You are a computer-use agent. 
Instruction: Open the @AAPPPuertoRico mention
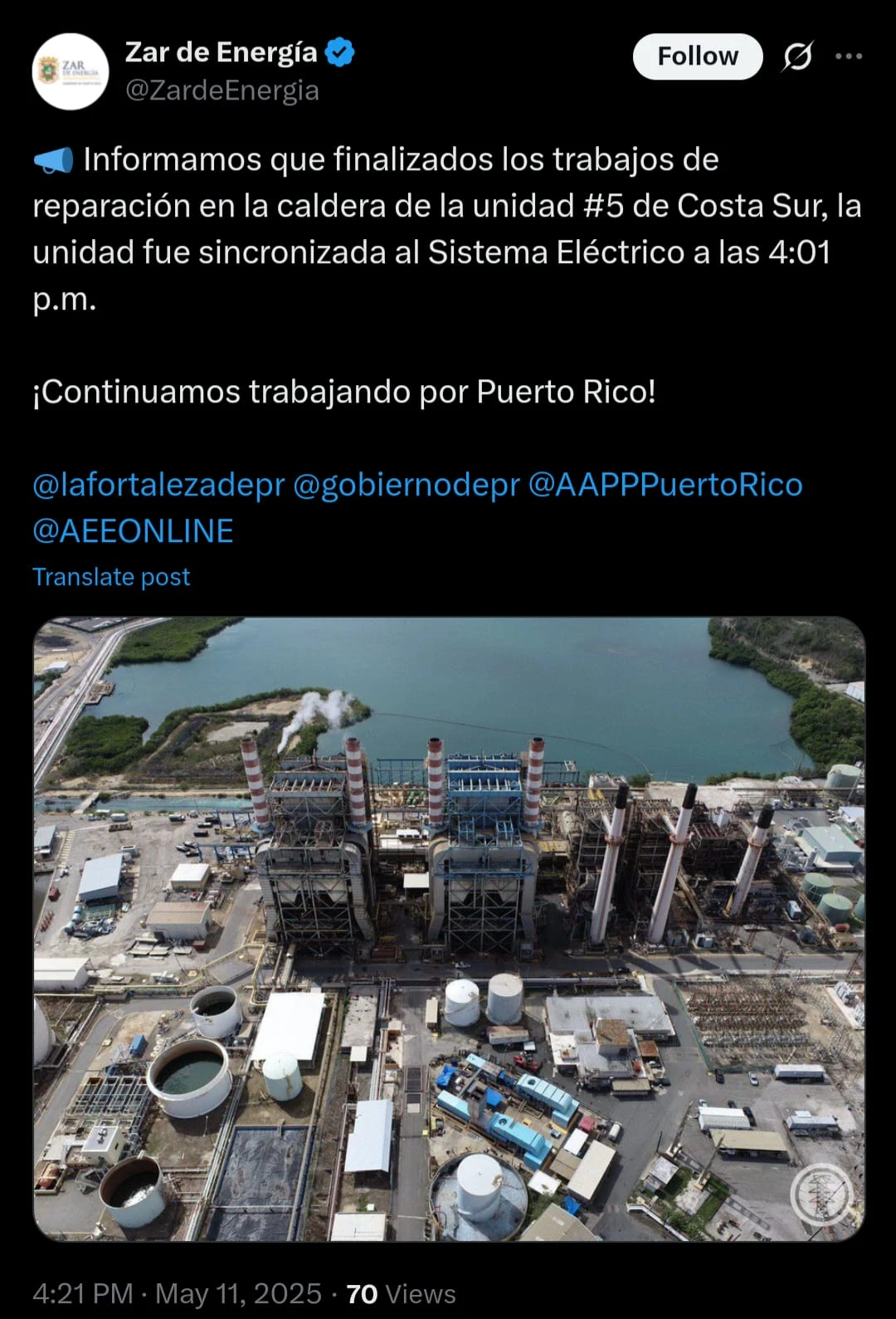point(665,485)
